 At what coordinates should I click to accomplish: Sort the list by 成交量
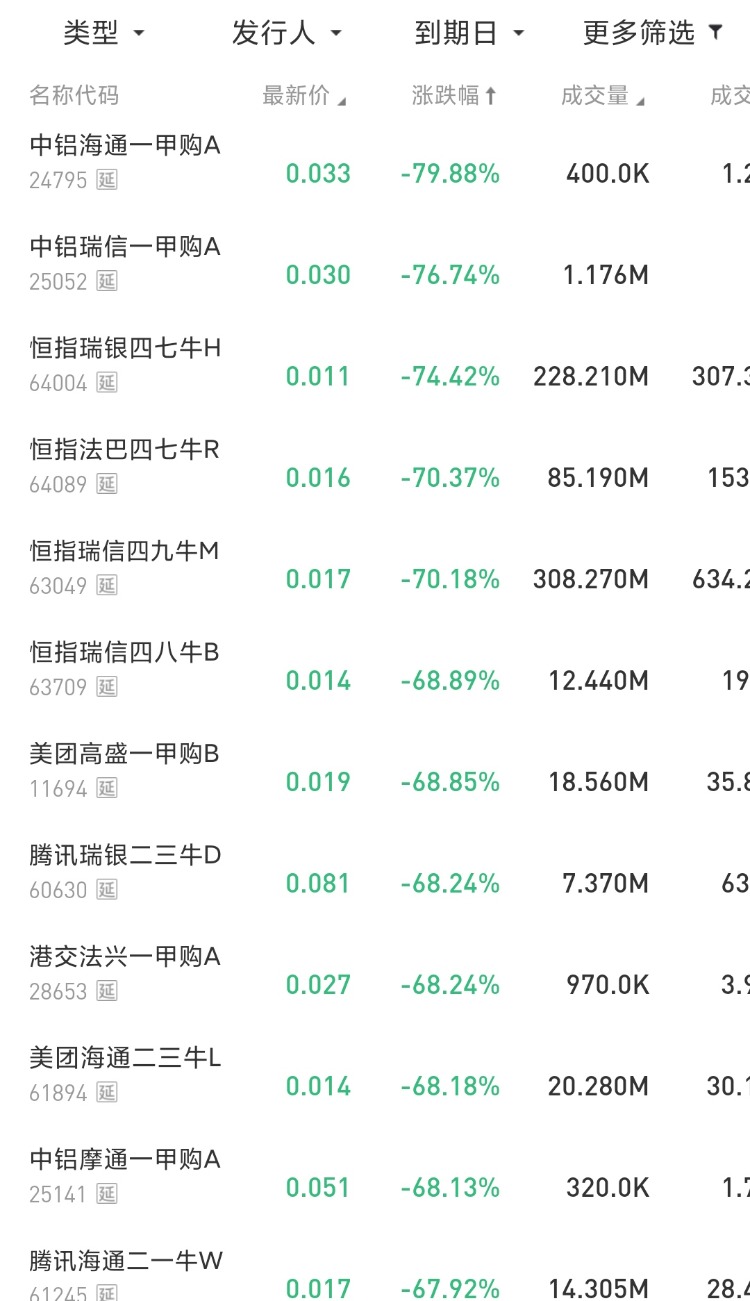(x=602, y=96)
